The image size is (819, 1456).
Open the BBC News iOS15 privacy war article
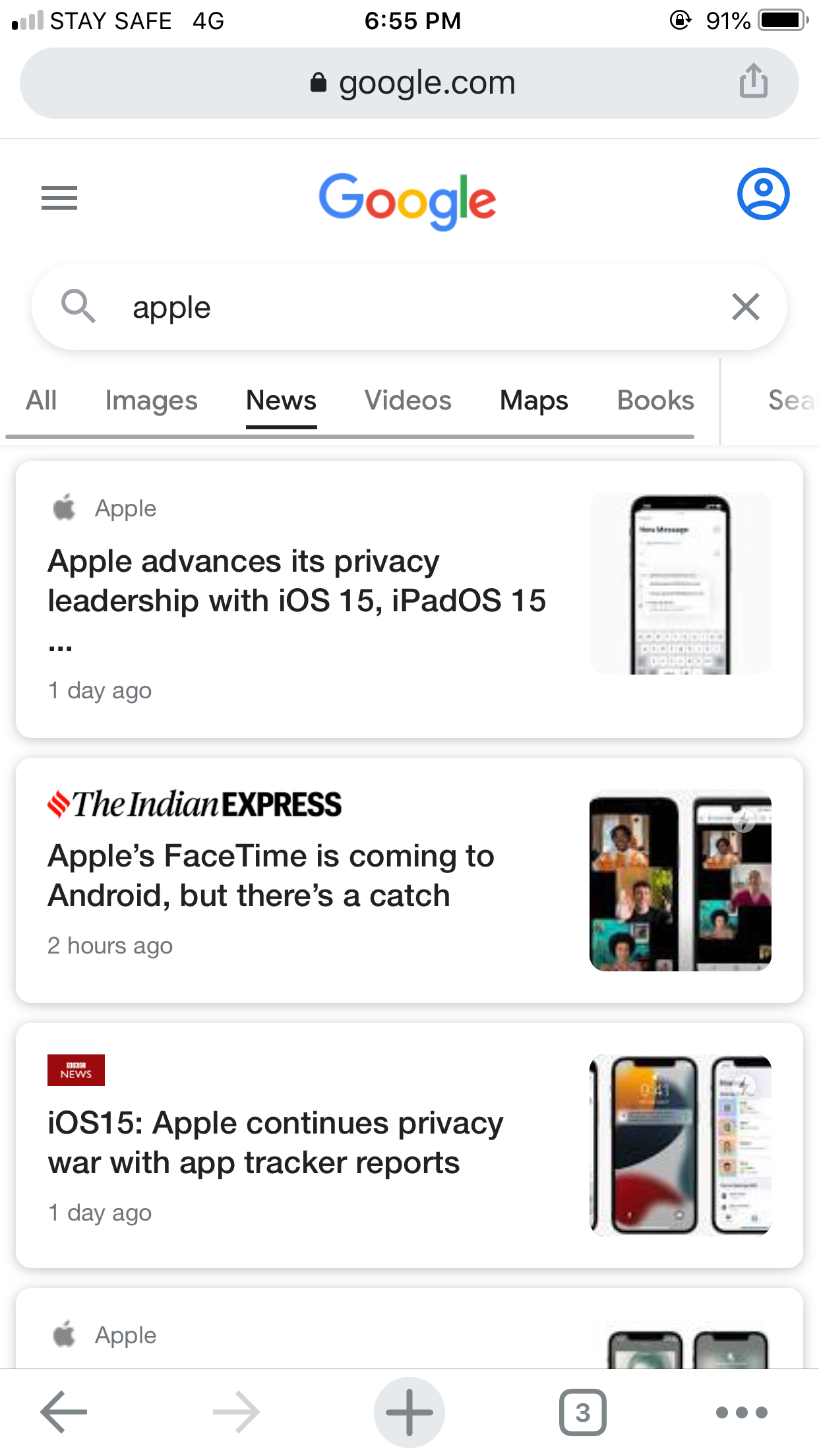point(276,1143)
